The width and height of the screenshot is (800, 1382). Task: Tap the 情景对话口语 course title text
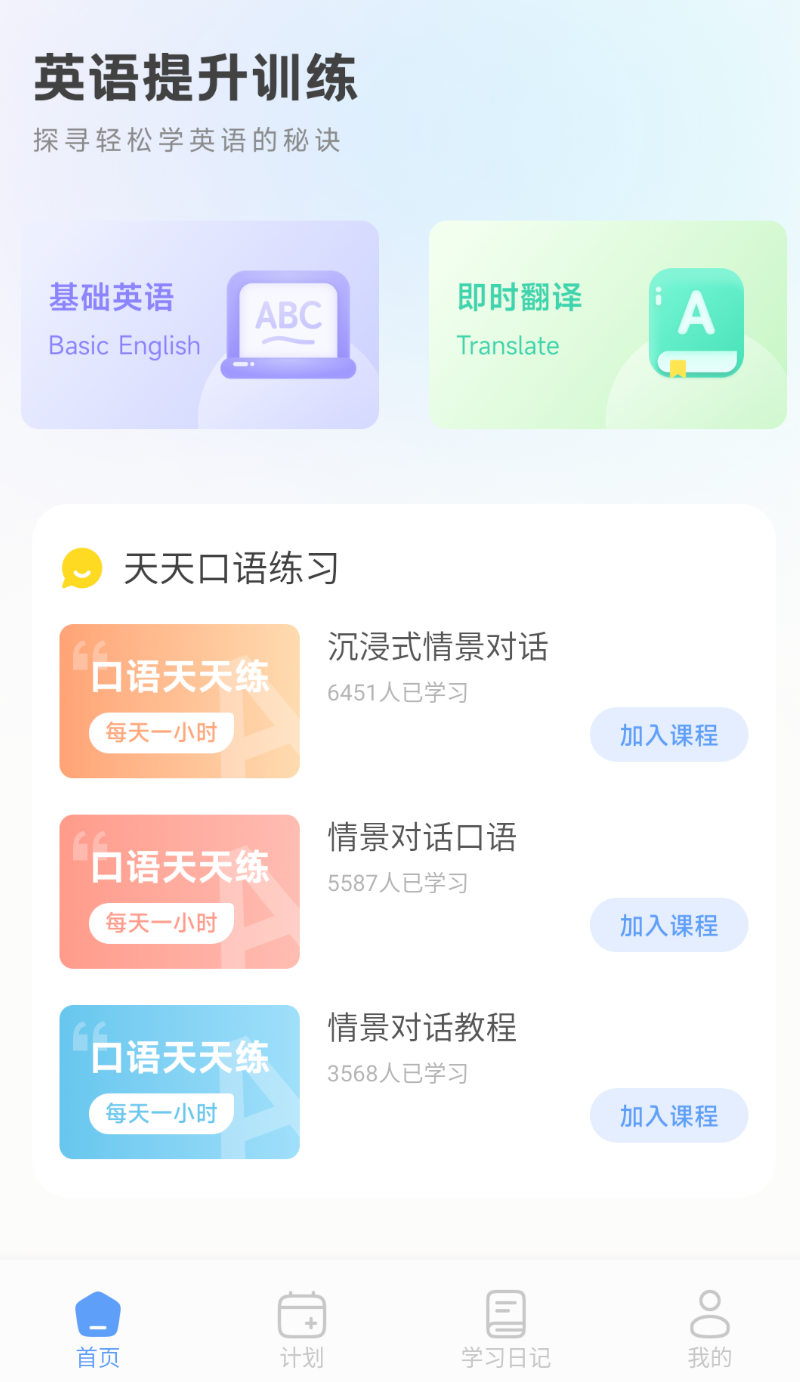point(423,838)
